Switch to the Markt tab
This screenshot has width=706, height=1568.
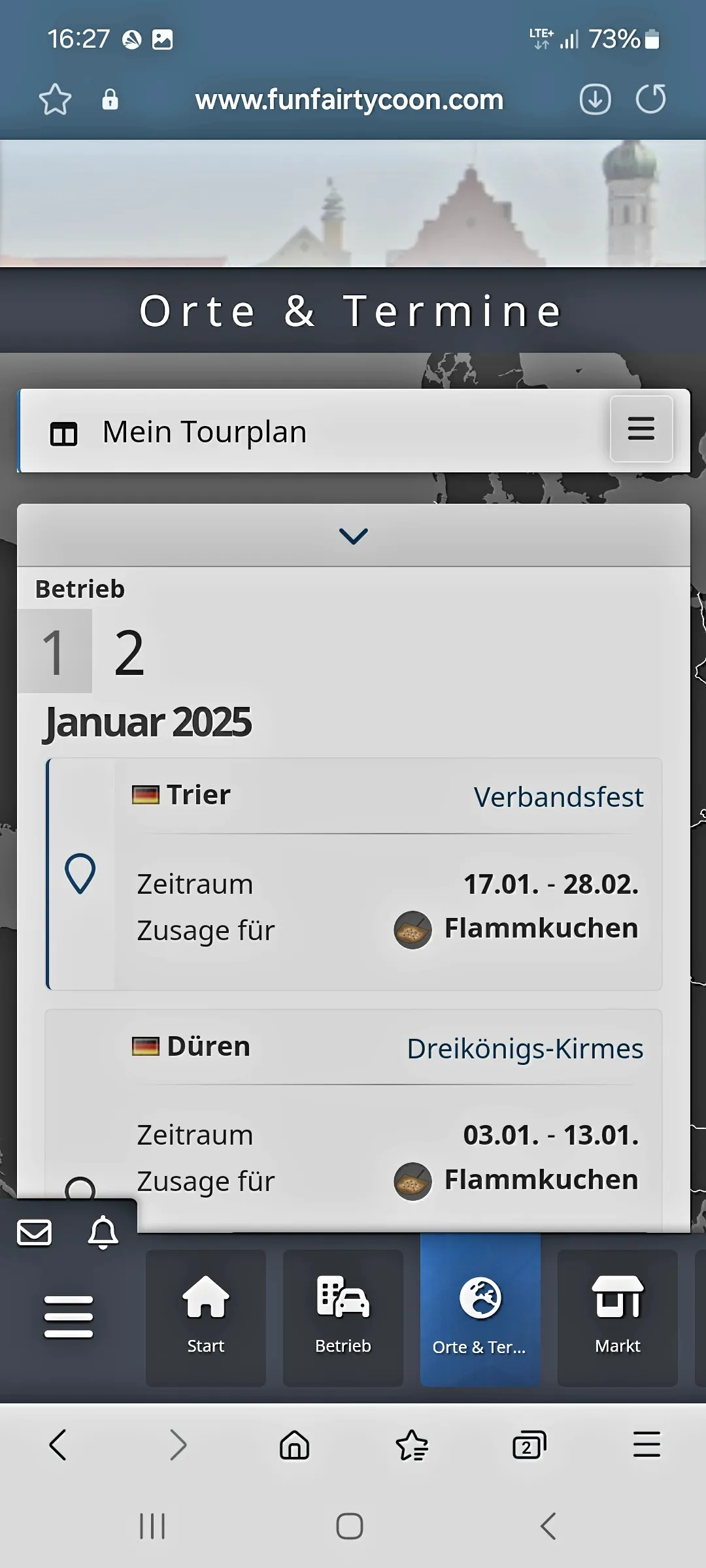point(618,1317)
